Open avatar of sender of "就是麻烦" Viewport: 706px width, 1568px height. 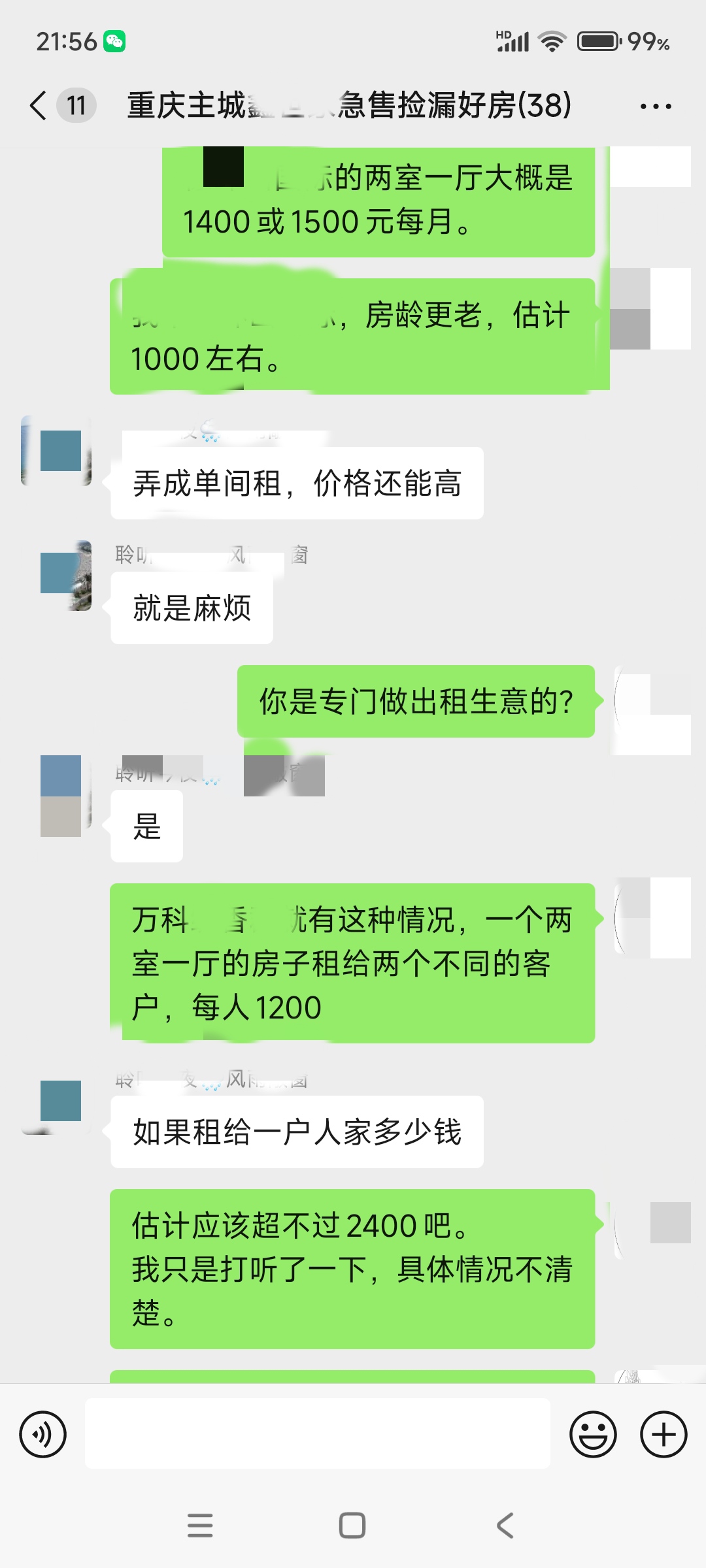tap(61, 575)
